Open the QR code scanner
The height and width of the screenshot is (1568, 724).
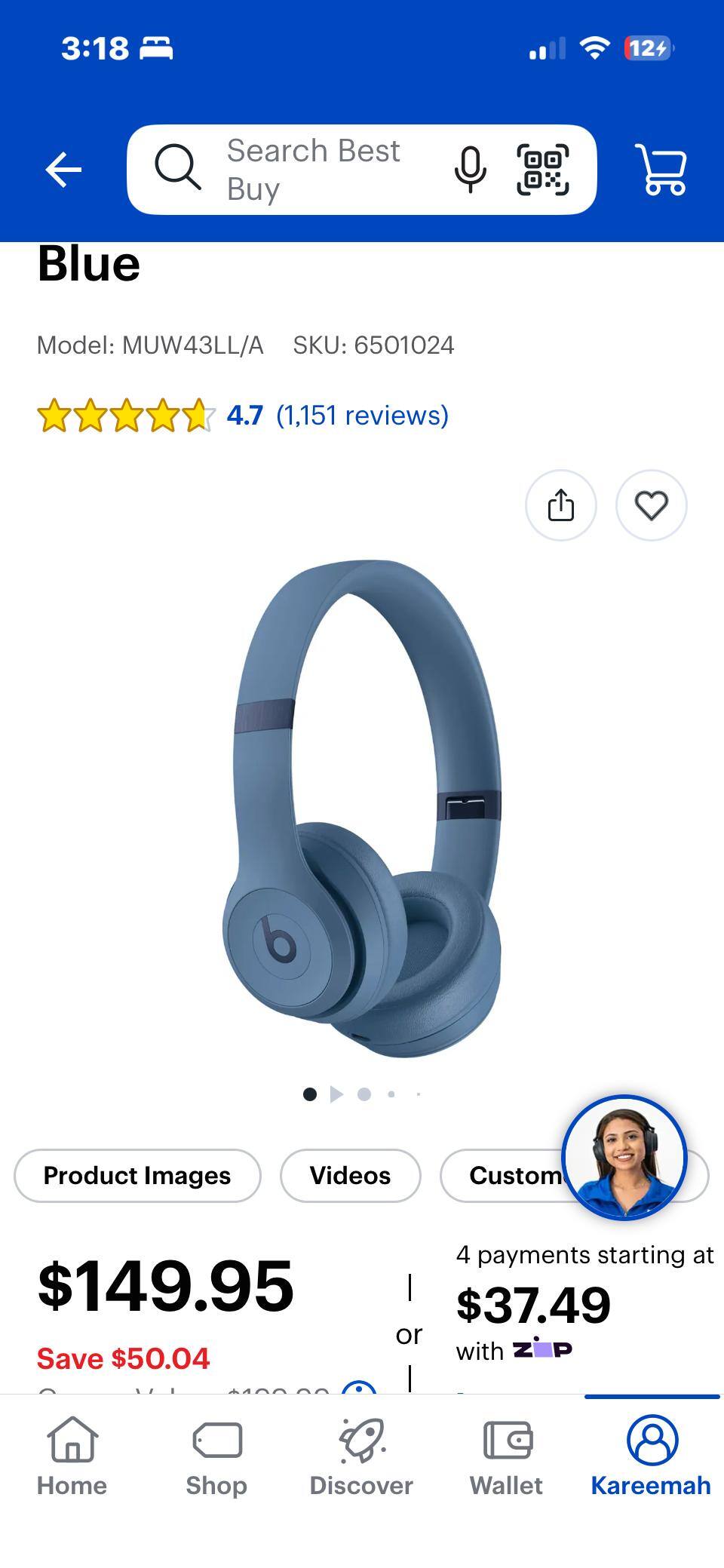coord(542,170)
